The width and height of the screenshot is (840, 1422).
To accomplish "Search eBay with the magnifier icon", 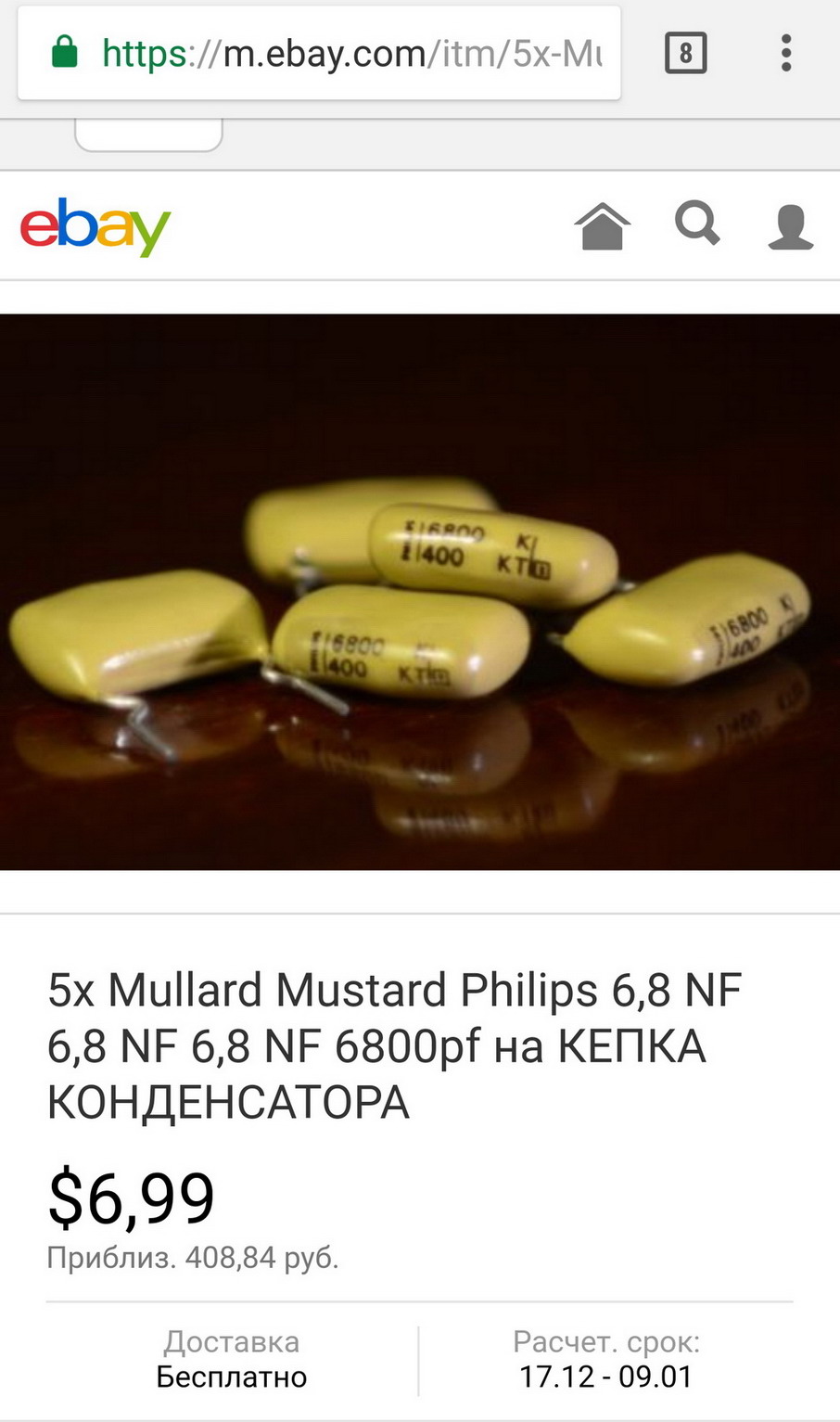I will click(x=697, y=224).
